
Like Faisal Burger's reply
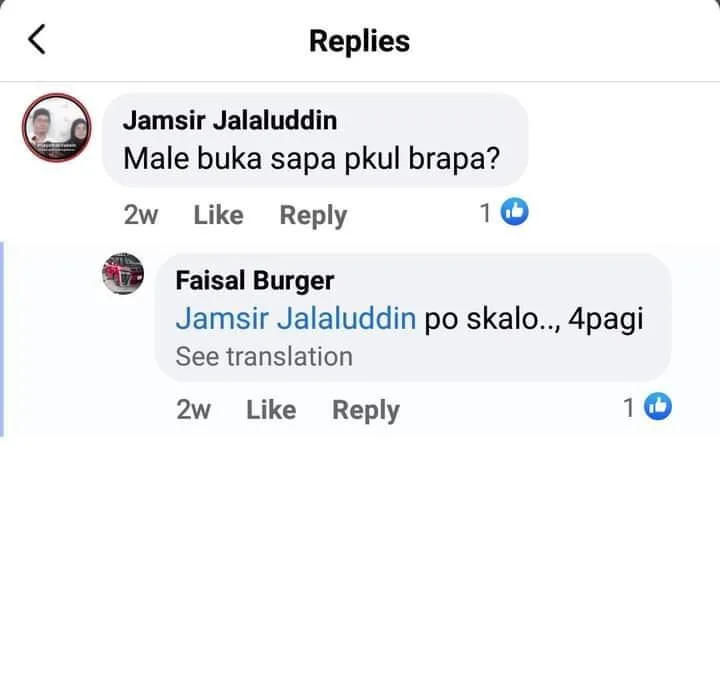coord(271,410)
